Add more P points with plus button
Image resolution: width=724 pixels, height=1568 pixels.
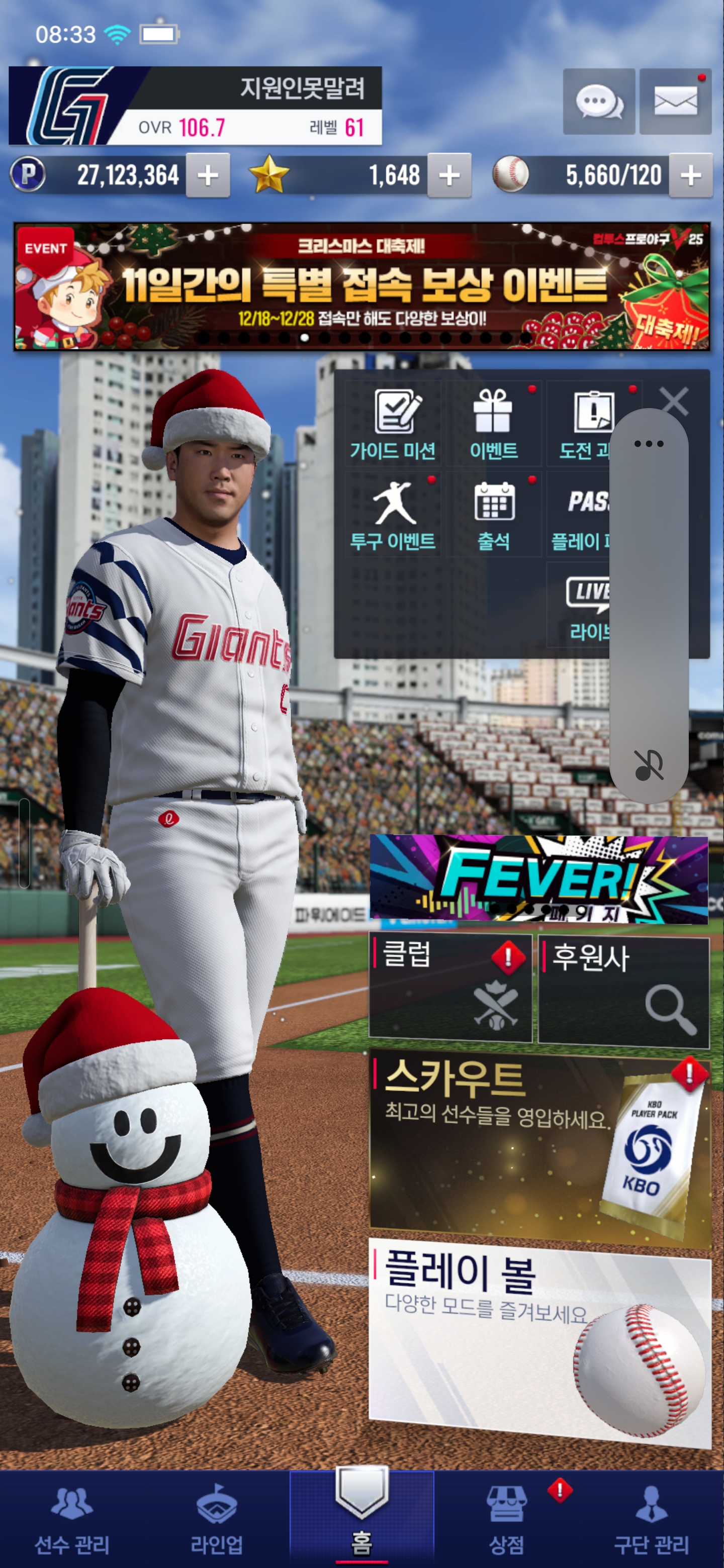tap(208, 175)
